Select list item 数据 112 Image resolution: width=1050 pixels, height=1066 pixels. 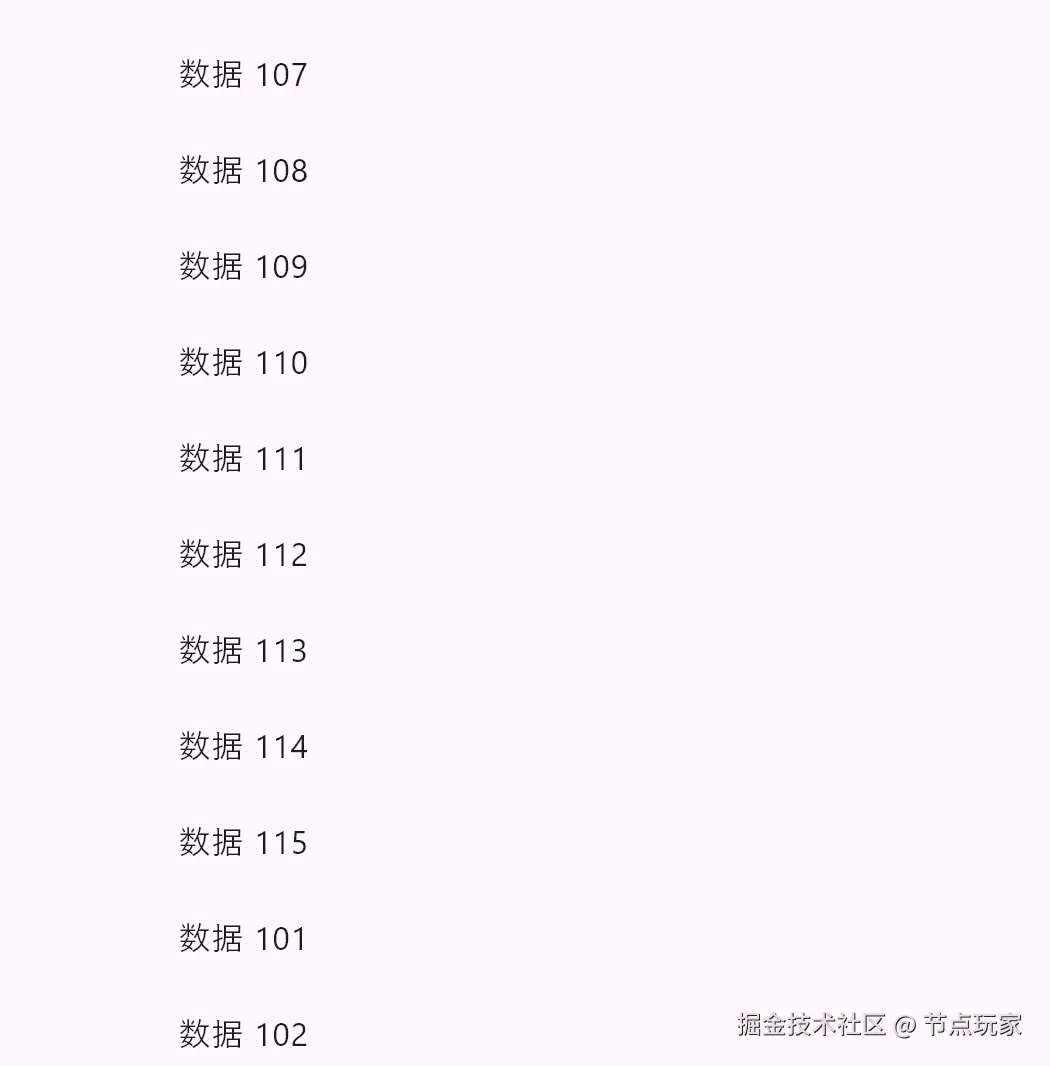(243, 555)
